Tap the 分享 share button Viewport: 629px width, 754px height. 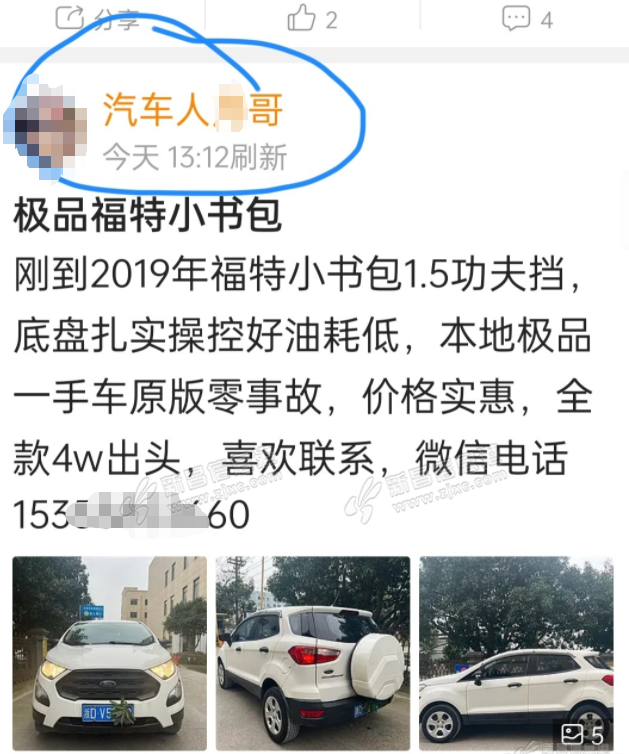[x=98, y=18]
